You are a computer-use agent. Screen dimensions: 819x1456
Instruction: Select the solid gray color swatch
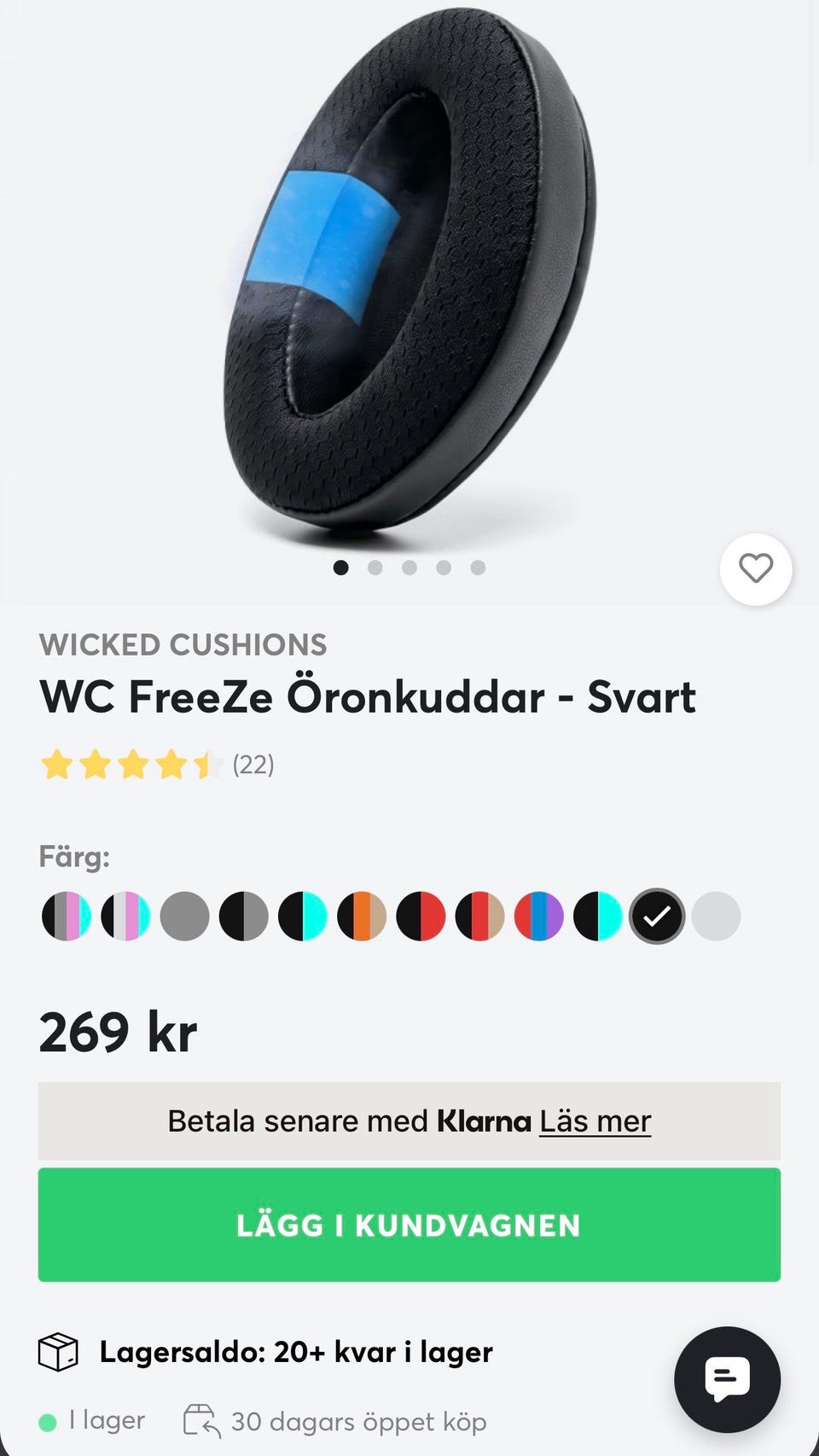coord(184,917)
